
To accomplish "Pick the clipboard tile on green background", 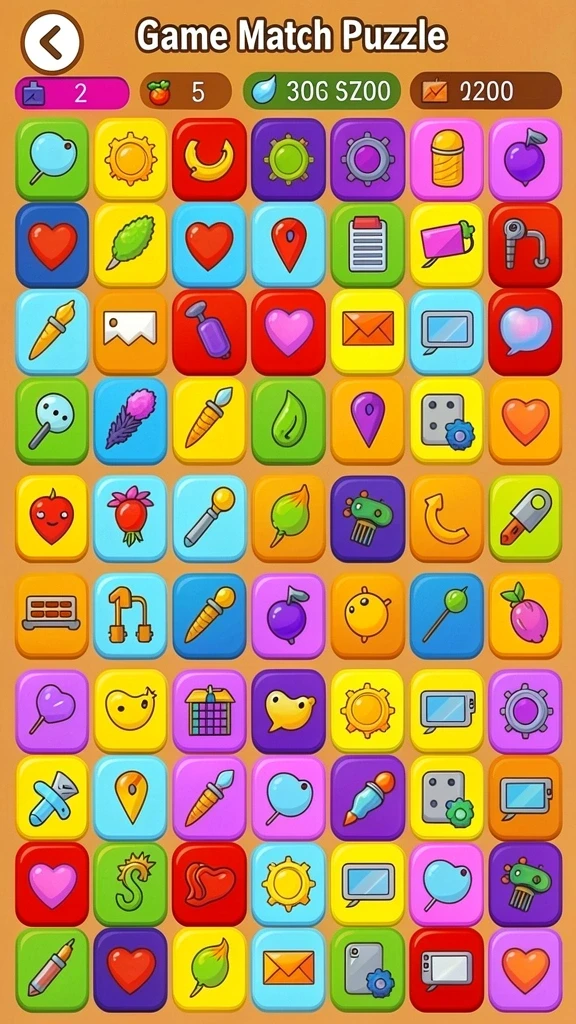I will 367,244.
